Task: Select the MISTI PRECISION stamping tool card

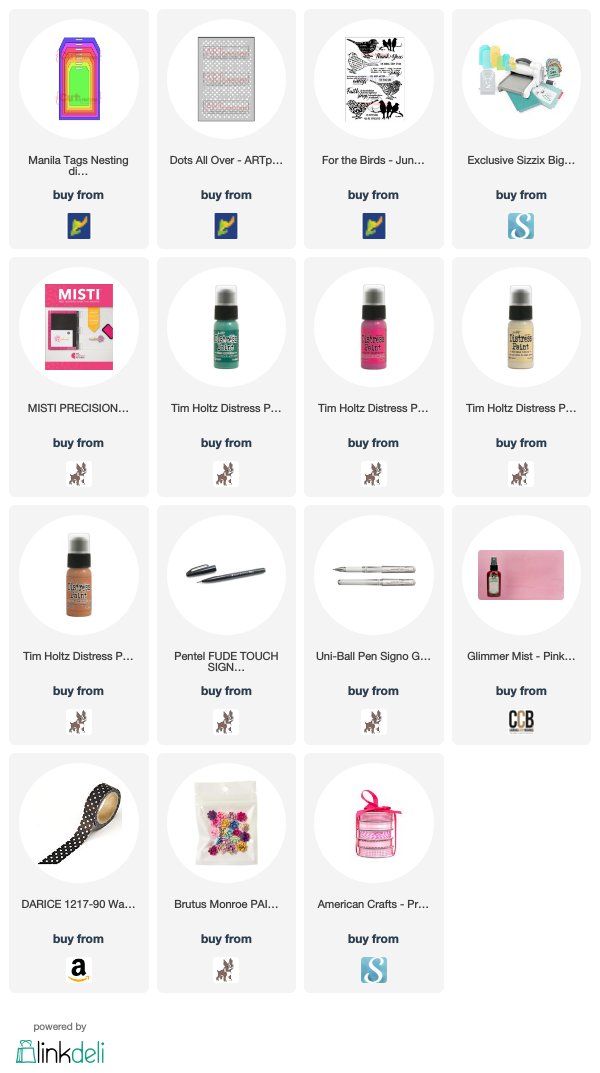Action: coord(79,377)
